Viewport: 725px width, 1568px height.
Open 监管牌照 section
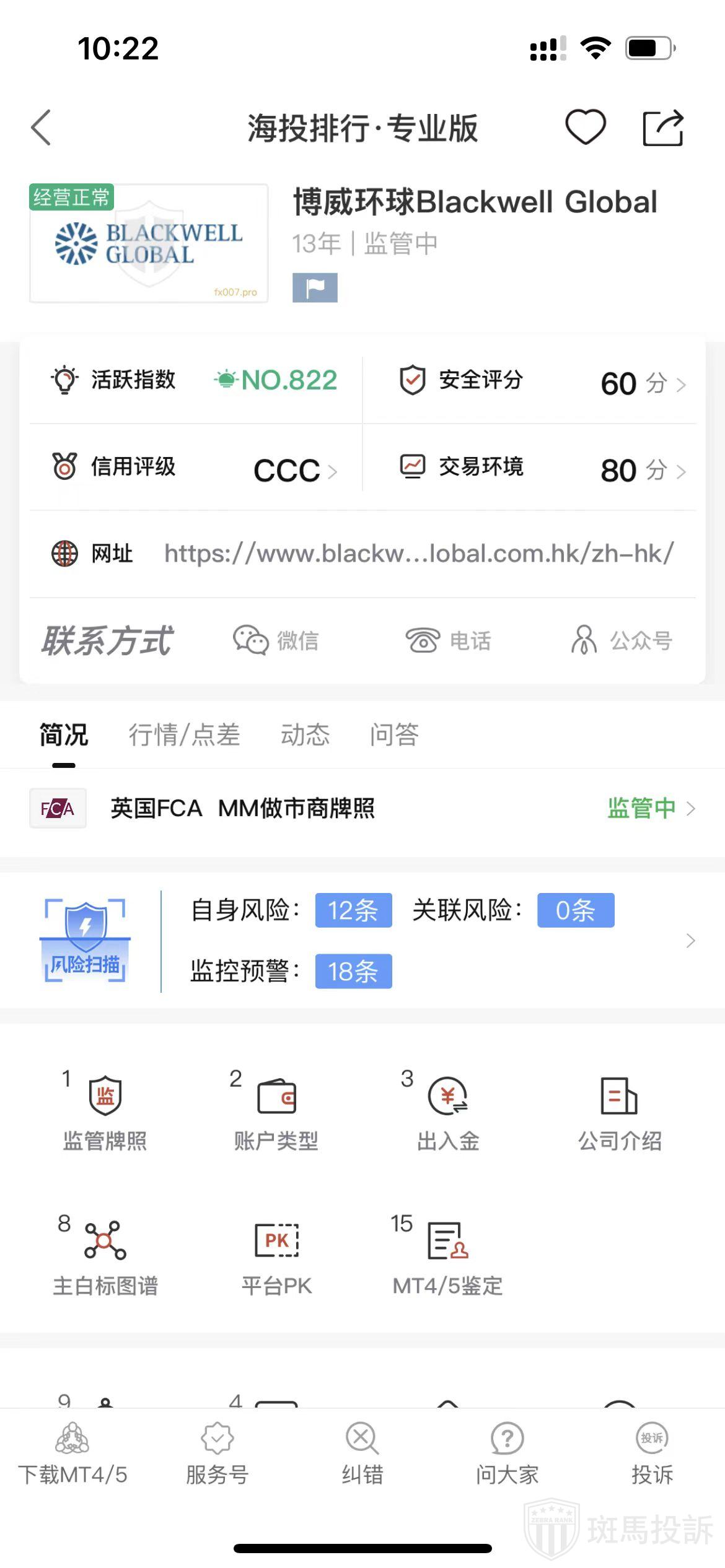[x=105, y=1112]
